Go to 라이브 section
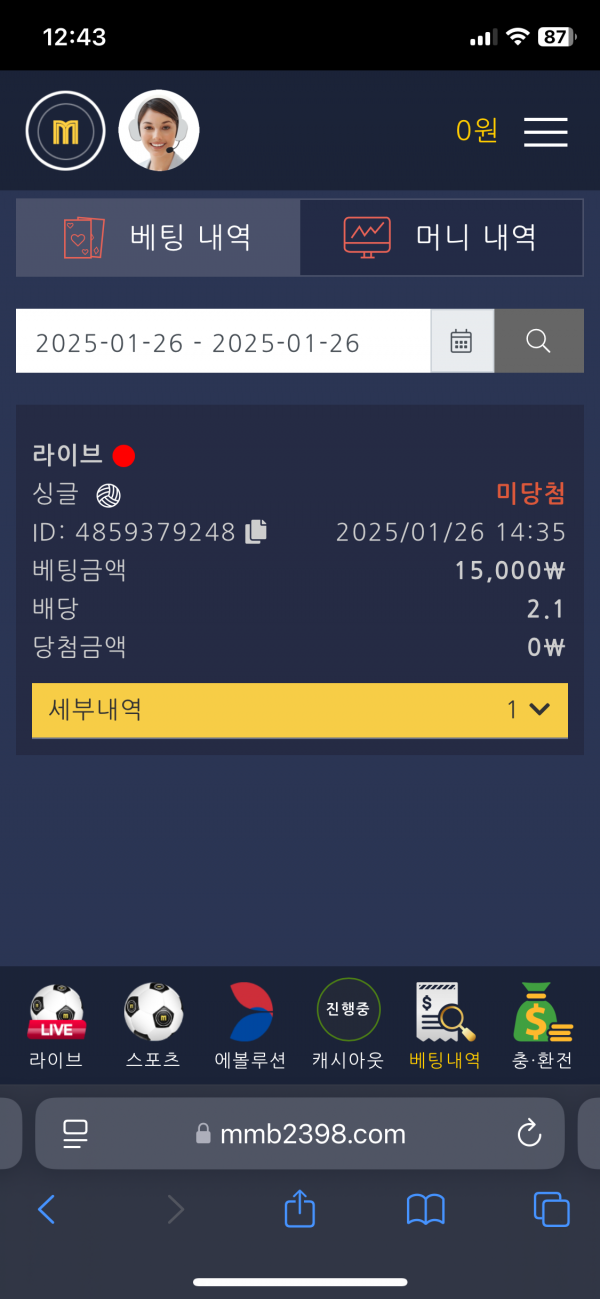The width and height of the screenshot is (600, 1299). (x=56, y=1025)
